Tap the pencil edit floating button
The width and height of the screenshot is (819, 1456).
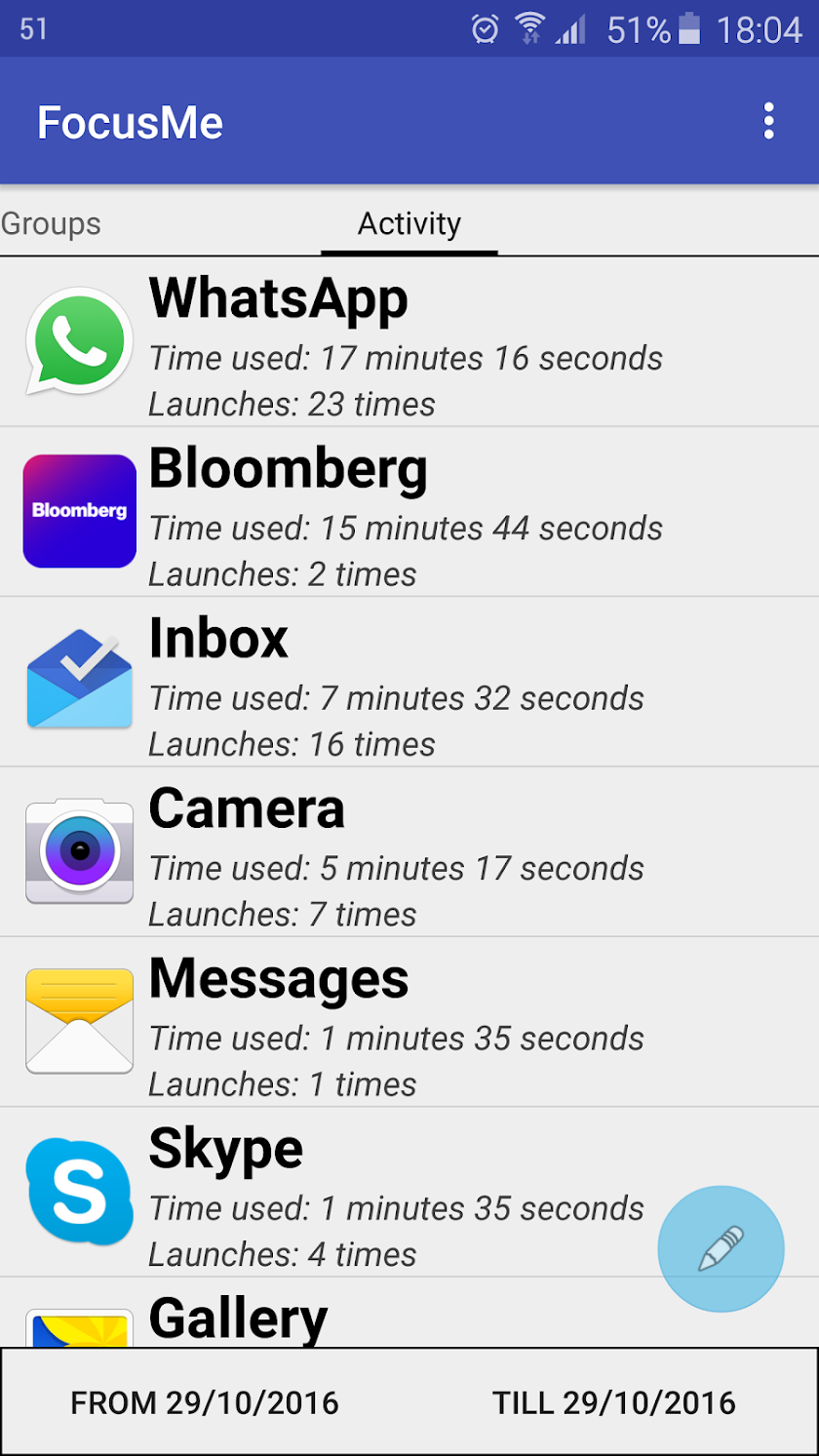coord(721,1248)
